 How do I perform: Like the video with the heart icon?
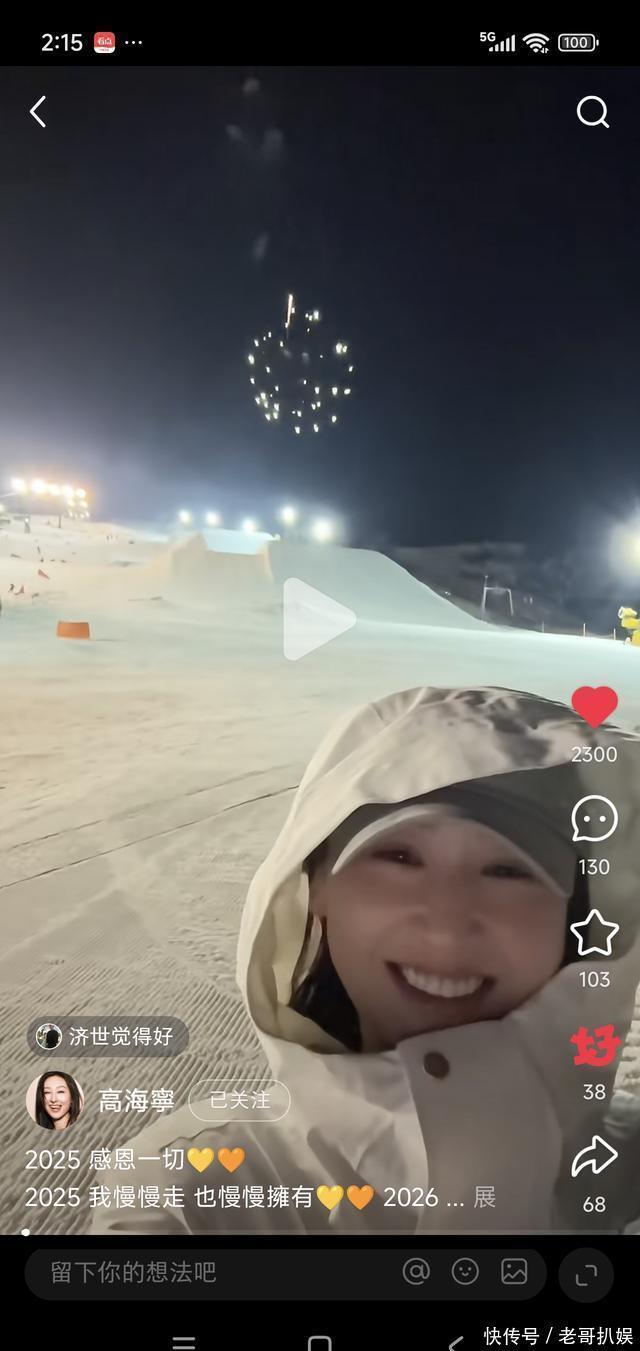tap(594, 708)
